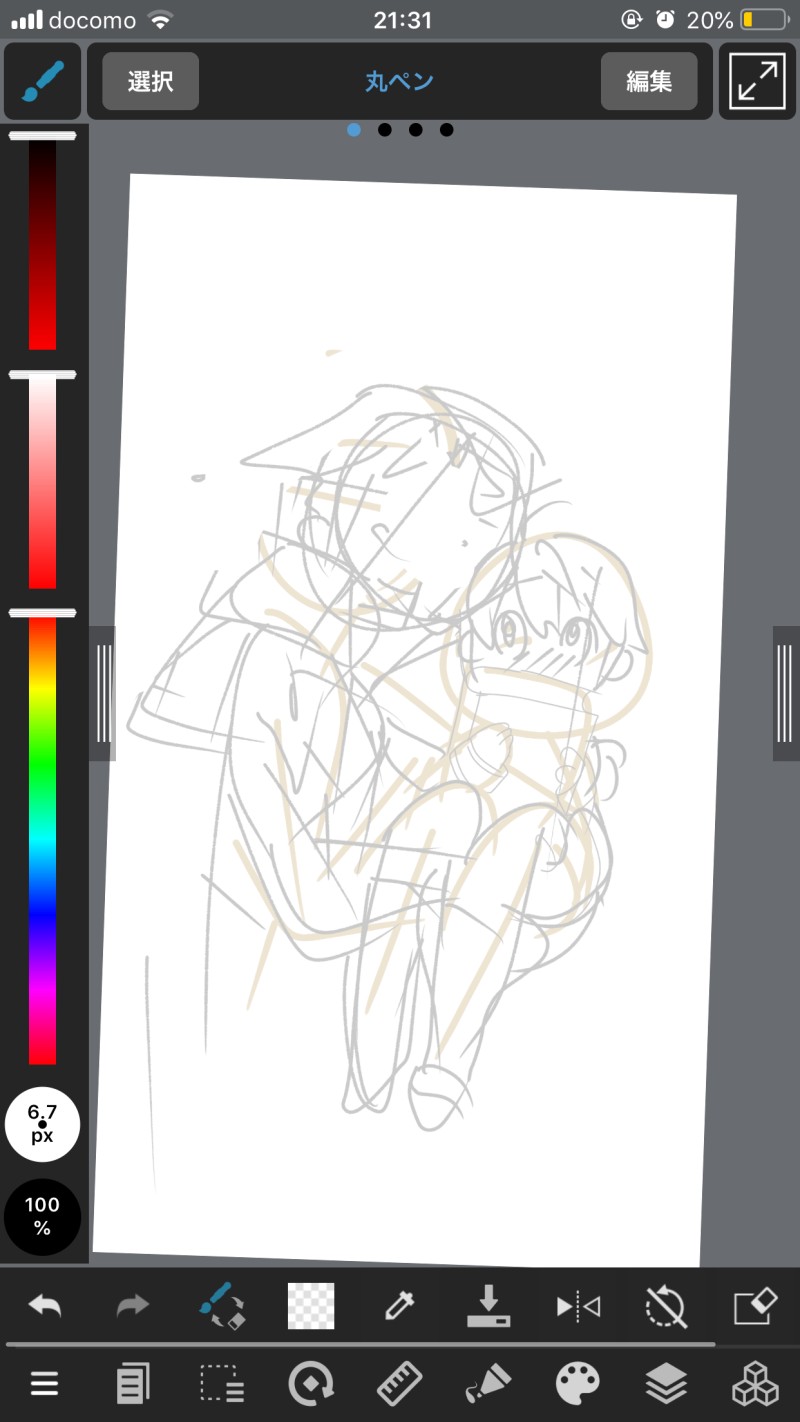This screenshot has width=800, height=1422.
Task: Open the materials cubes panel
Action: pos(755,1384)
